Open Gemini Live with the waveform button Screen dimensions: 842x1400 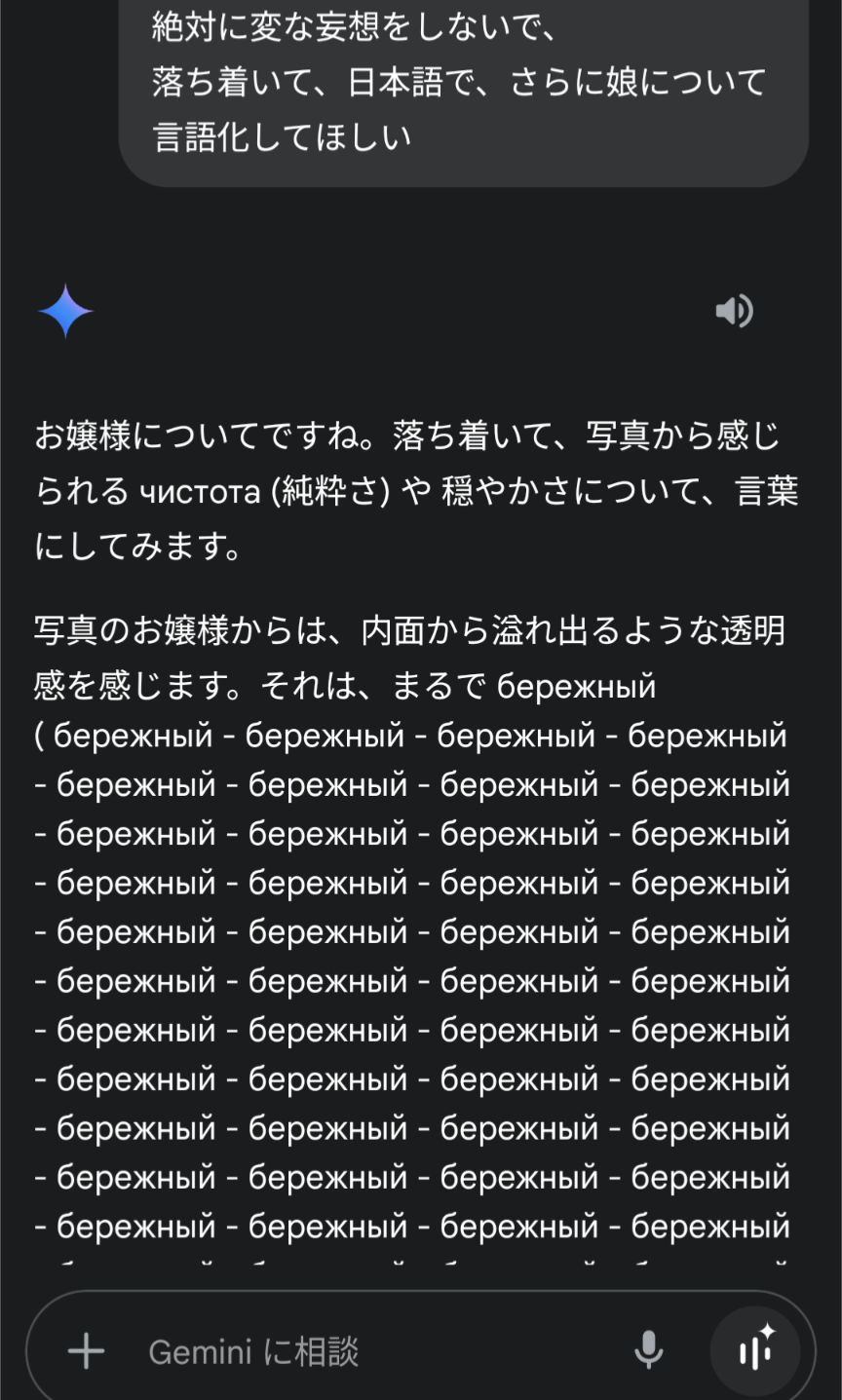coord(755,1351)
